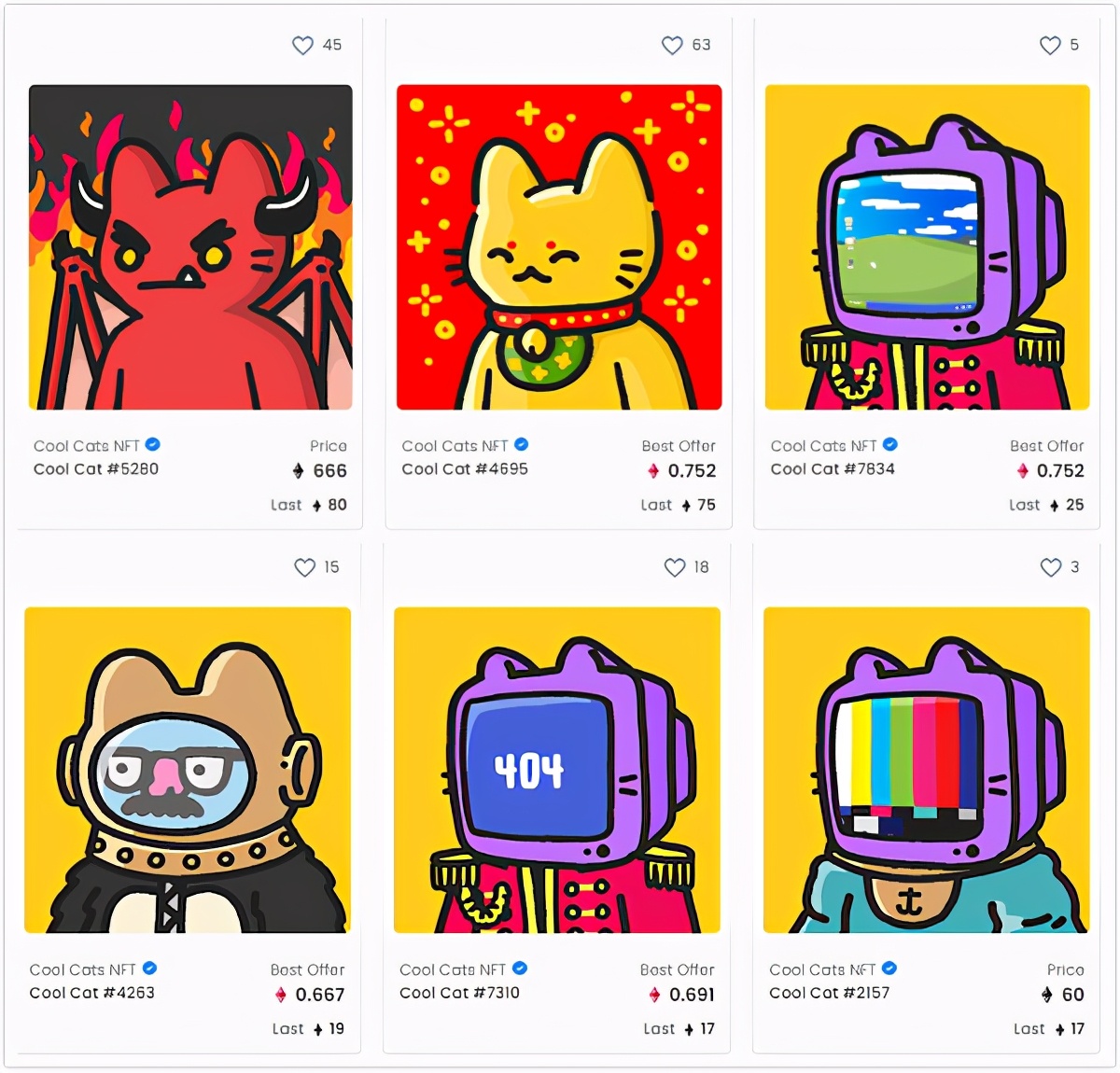Like Cool Cat #7310

click(x=675, y=567)
